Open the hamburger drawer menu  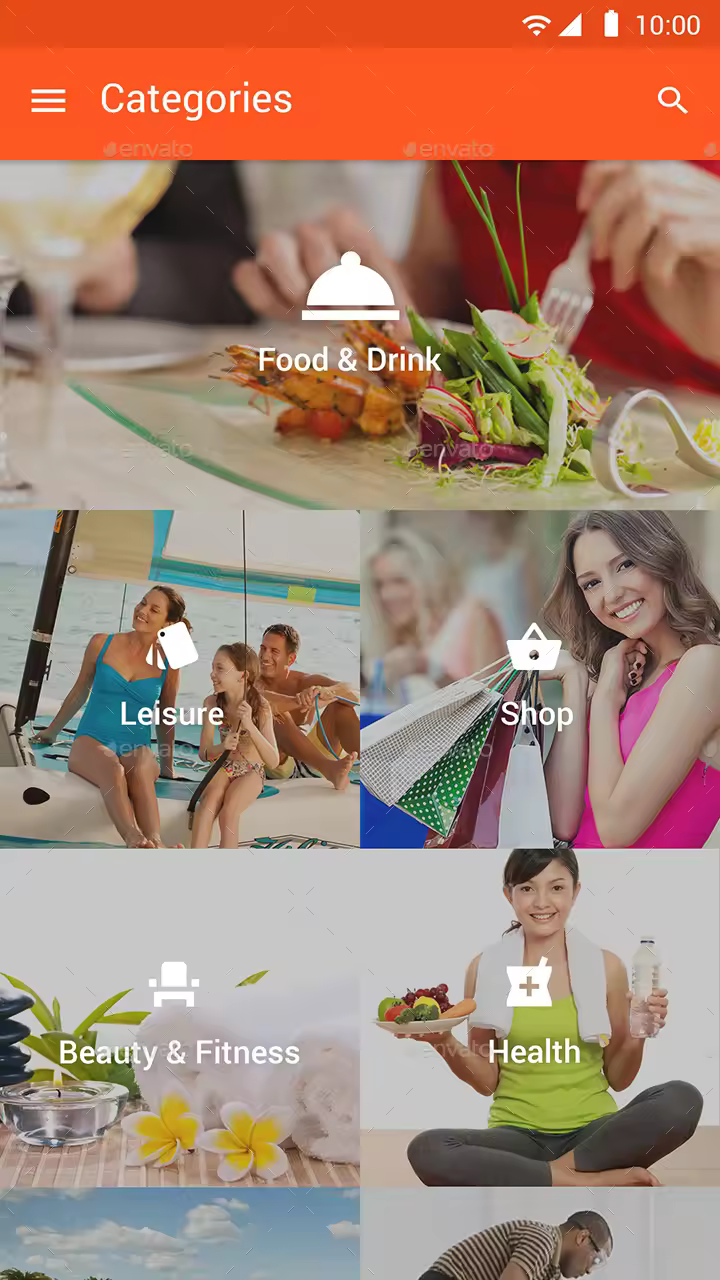coord(48,100)
